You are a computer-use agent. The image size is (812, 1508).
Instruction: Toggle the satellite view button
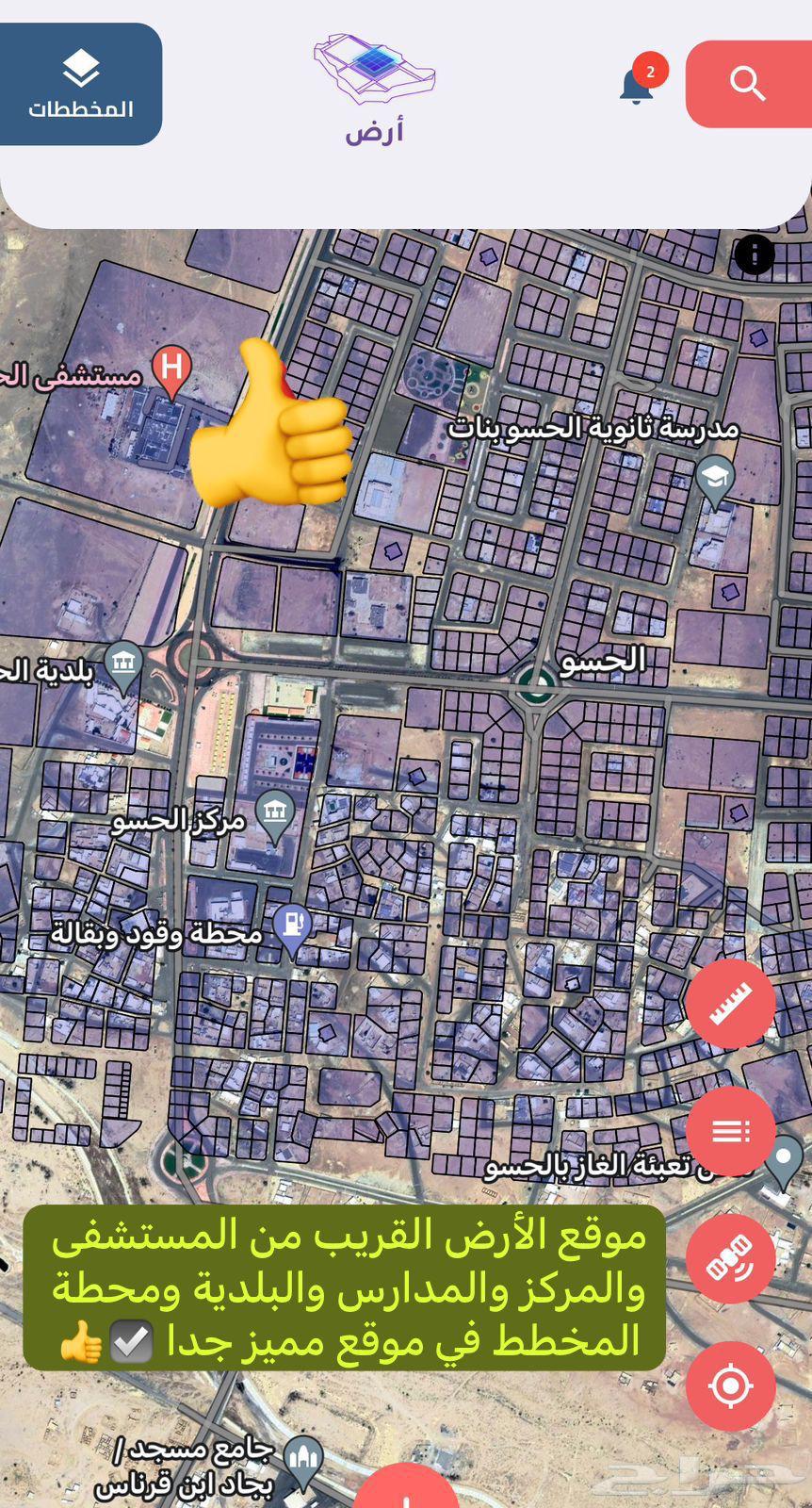point(730,1258)
